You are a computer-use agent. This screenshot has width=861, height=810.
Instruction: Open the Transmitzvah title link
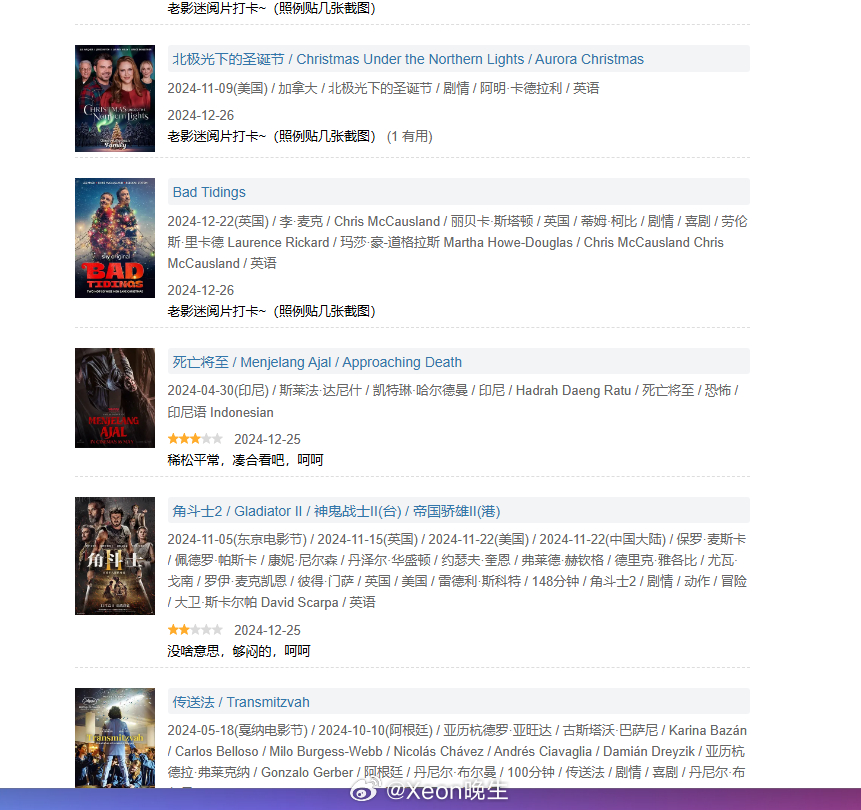(x=241, y=702)
